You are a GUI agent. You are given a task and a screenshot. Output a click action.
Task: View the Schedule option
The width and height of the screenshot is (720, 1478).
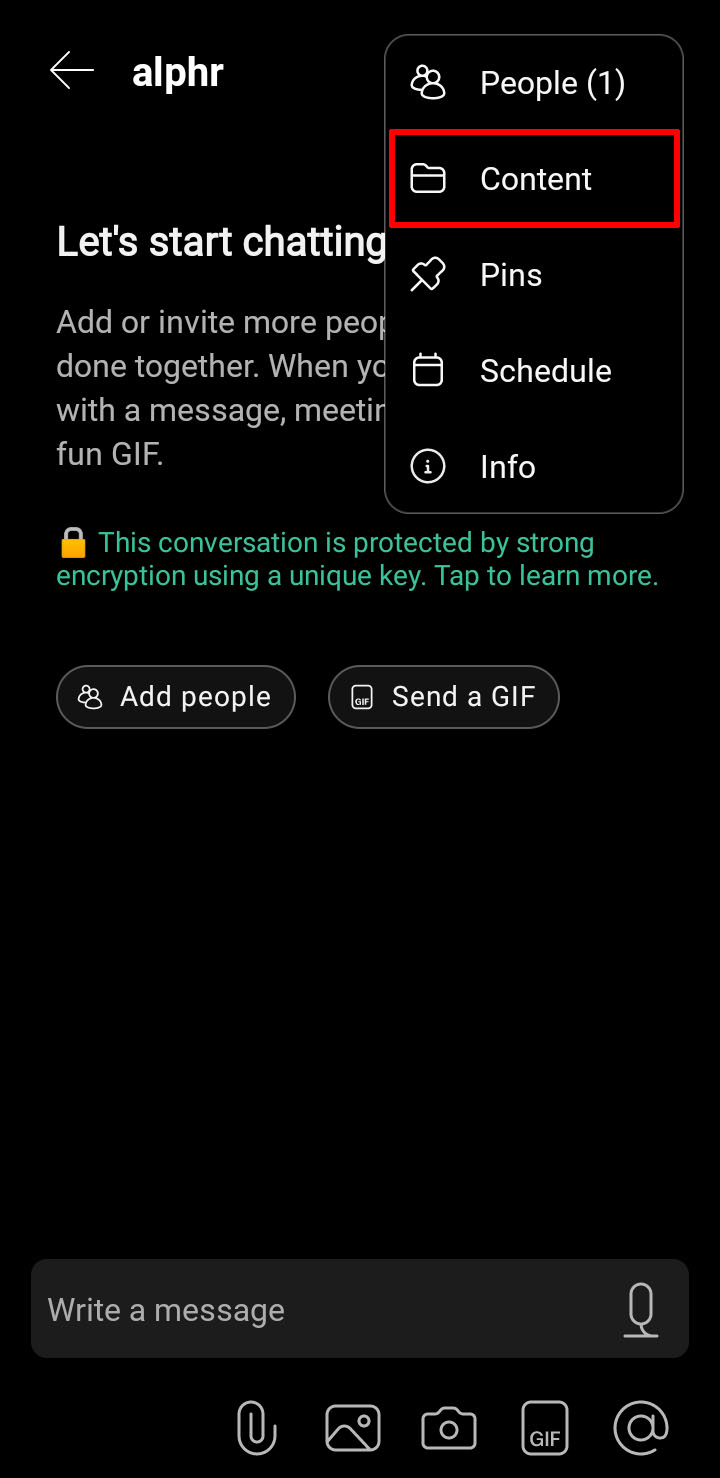click(x=534, y=371)
